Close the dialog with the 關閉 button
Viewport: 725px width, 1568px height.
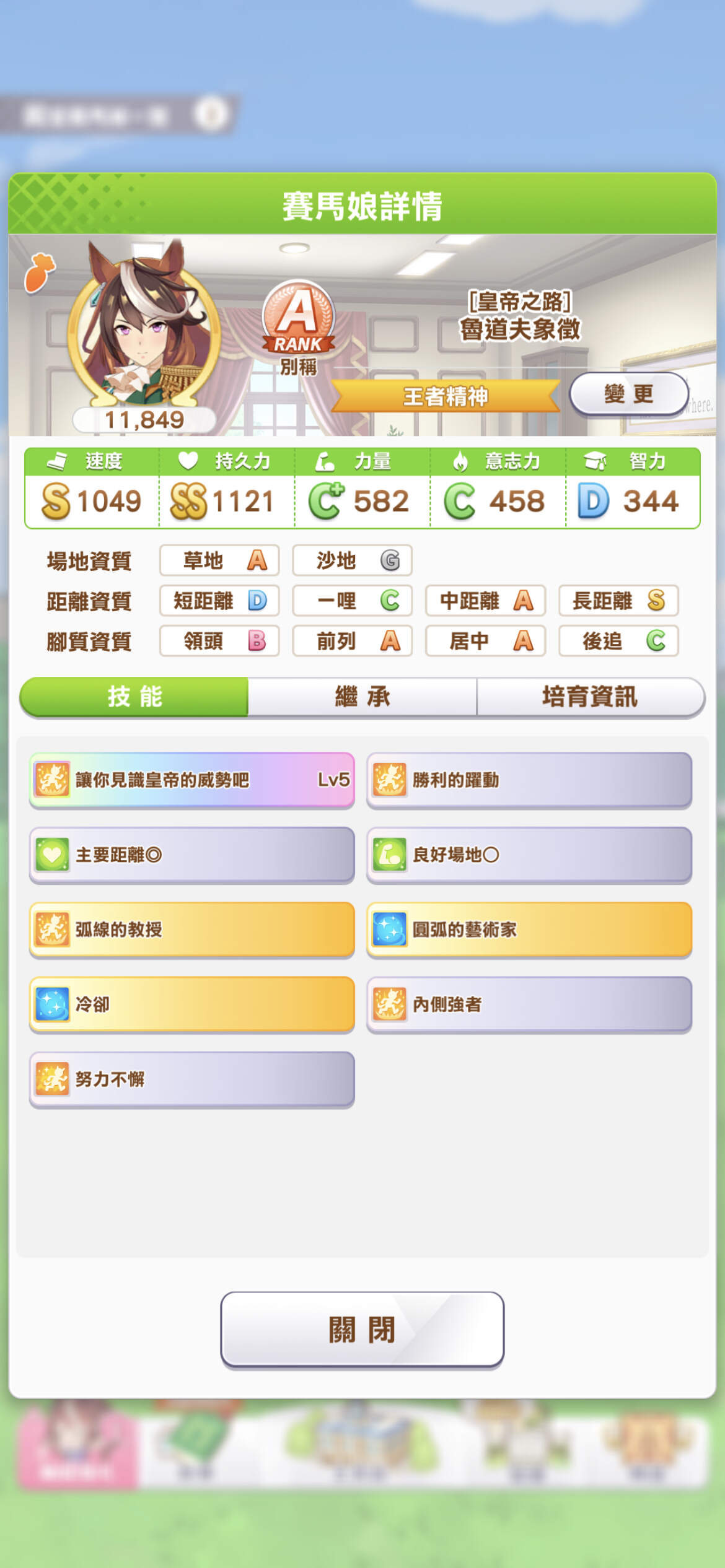click(362, 1329)
